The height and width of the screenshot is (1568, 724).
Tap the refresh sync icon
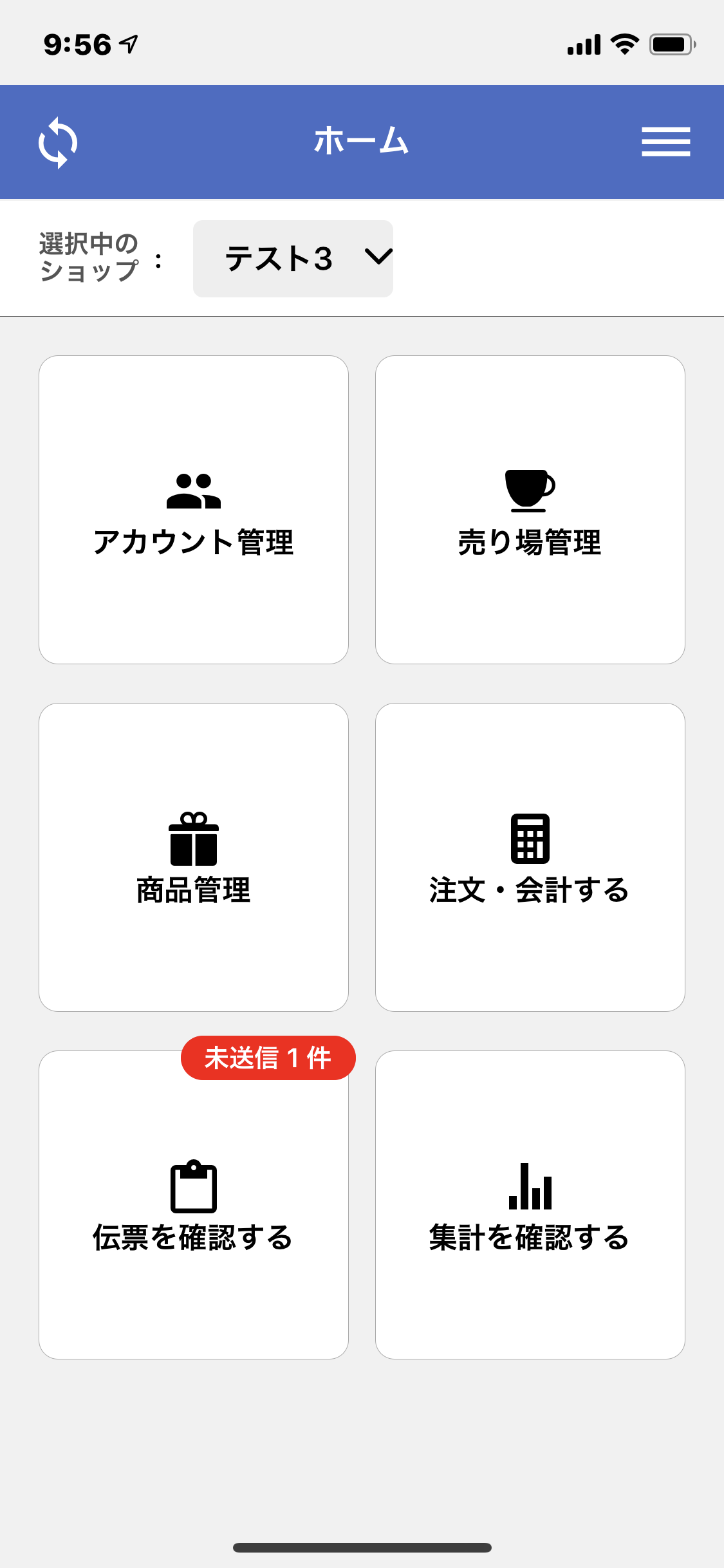click(58, 142)
